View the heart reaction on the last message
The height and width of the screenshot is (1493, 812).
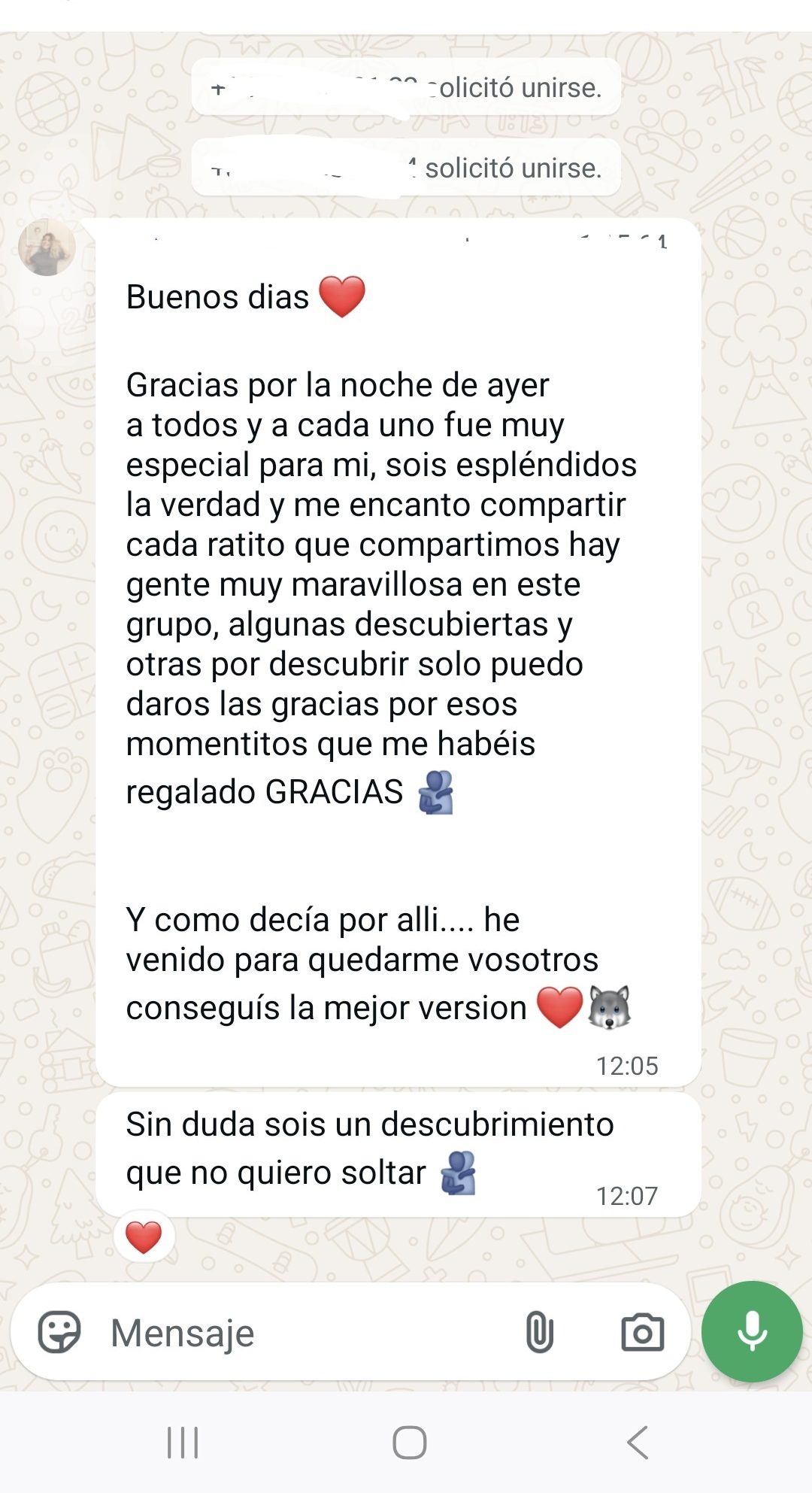pyautogui.click(x=144, y=1237)
